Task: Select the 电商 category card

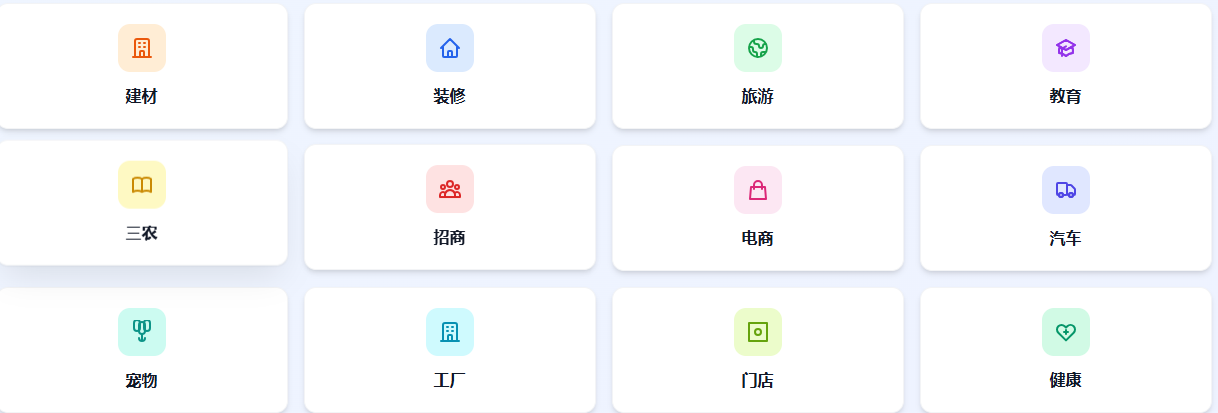Action: point(757,209)
